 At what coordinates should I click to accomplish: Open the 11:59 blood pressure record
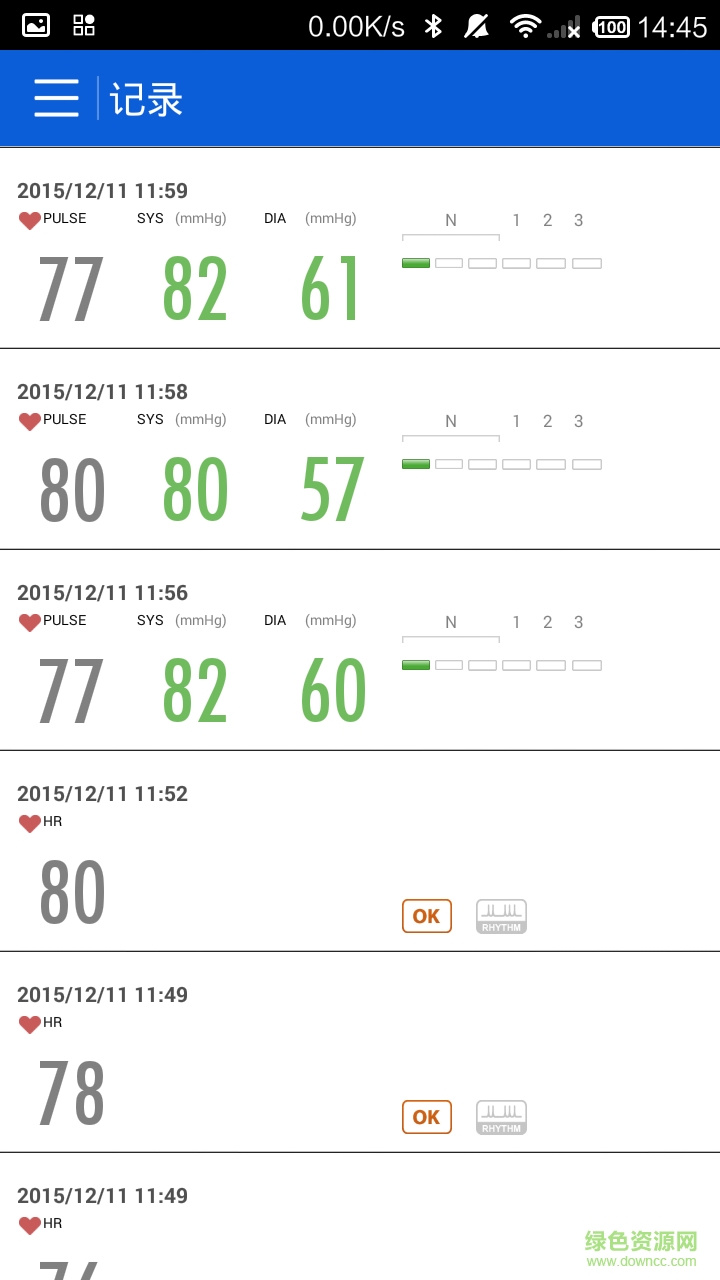360,250
